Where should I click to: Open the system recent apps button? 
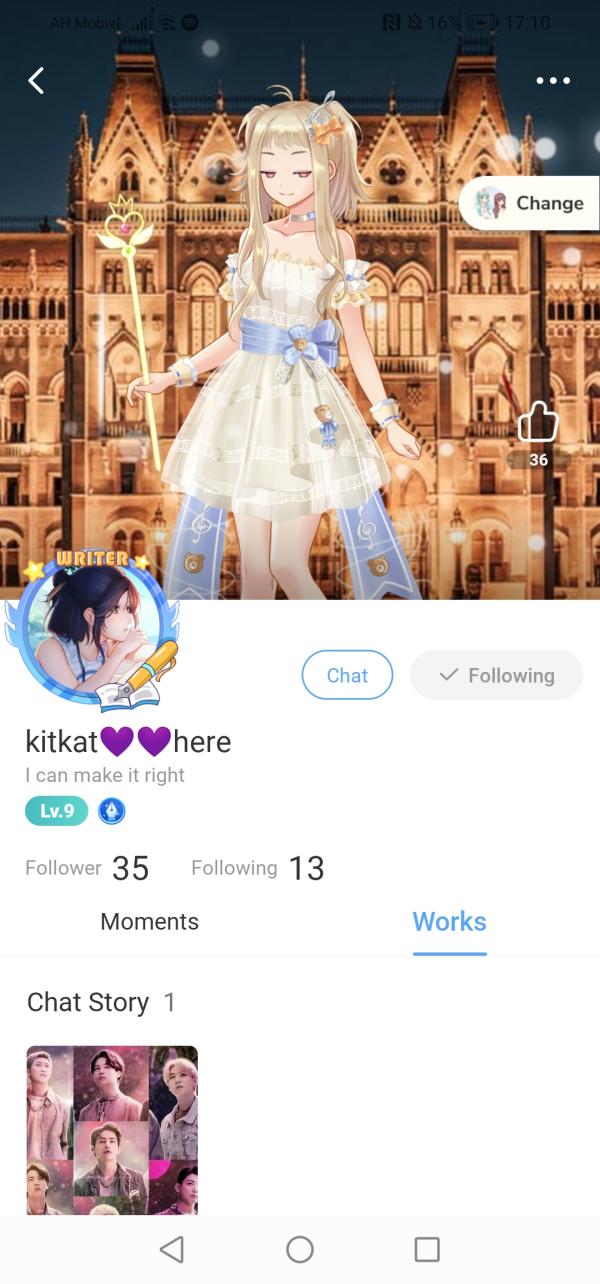[x=427, y=1249]
